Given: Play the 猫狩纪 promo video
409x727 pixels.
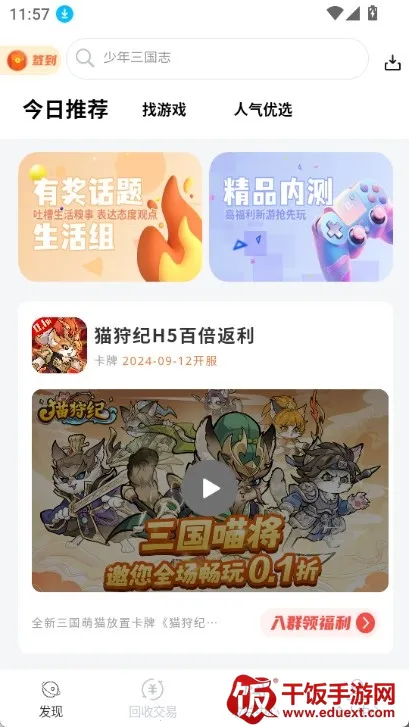Looking at the screenshot, I should point(211,488).
